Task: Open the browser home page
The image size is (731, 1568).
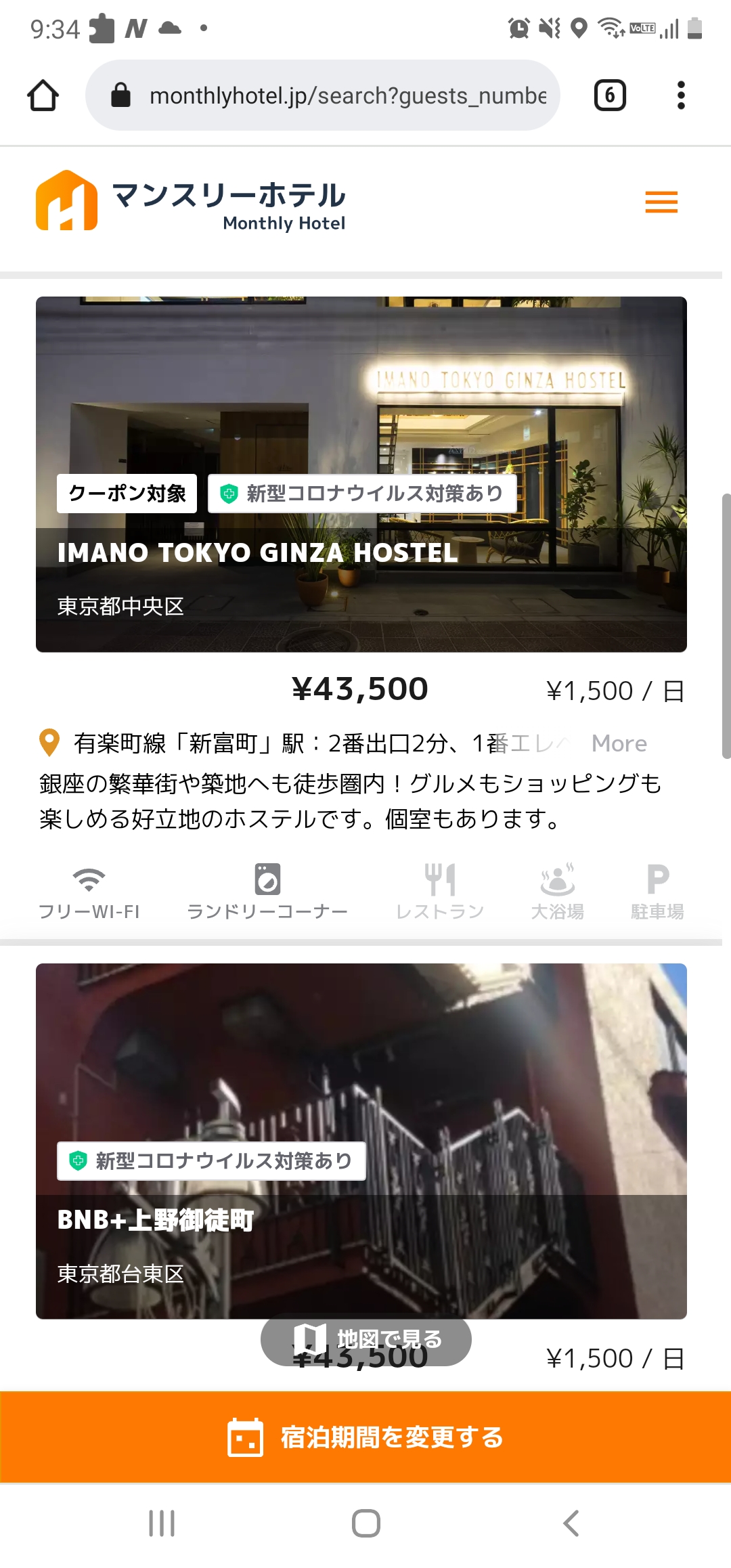Action: tap(43, 95)
